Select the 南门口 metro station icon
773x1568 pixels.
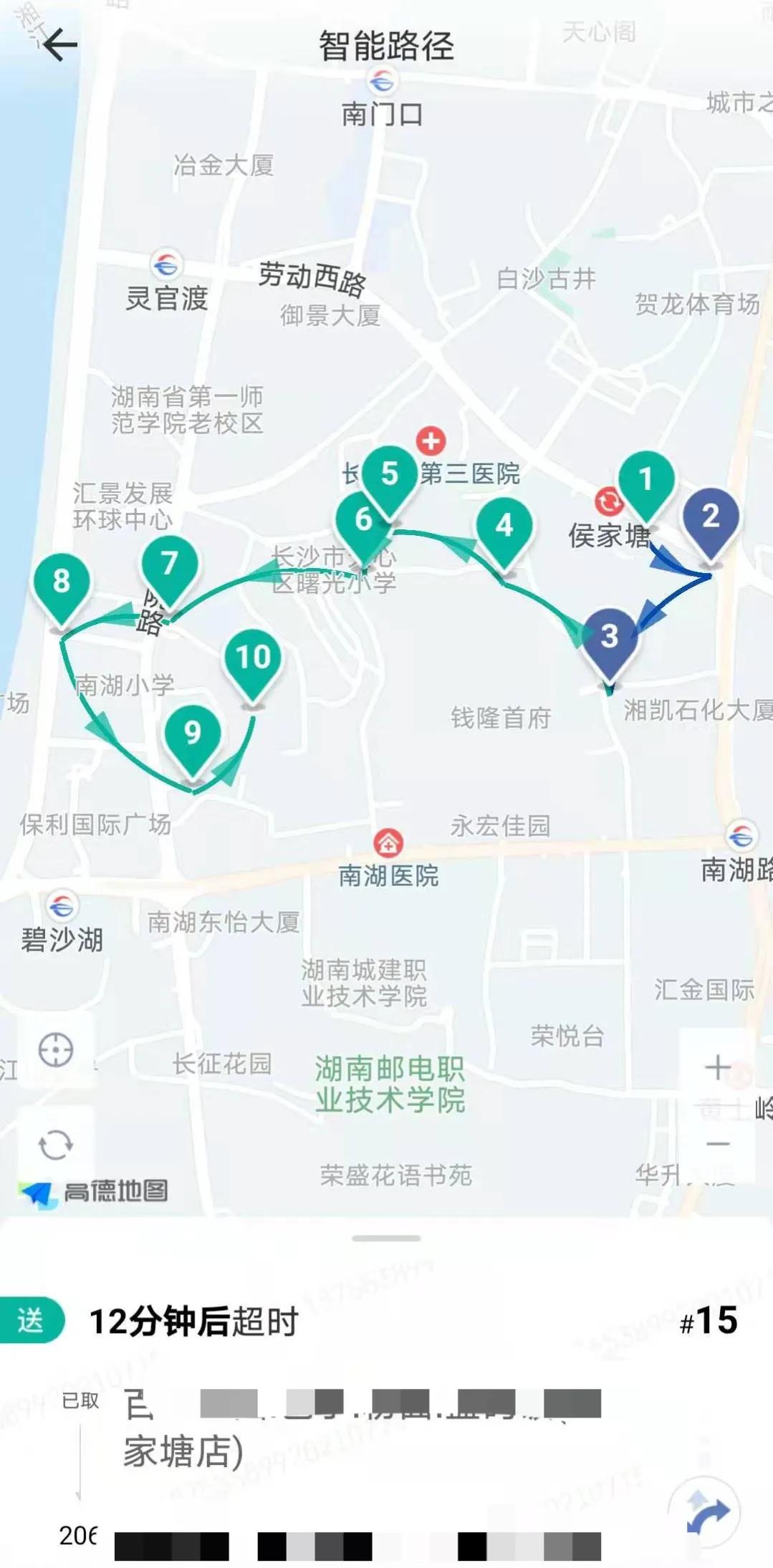coord(383,81)
